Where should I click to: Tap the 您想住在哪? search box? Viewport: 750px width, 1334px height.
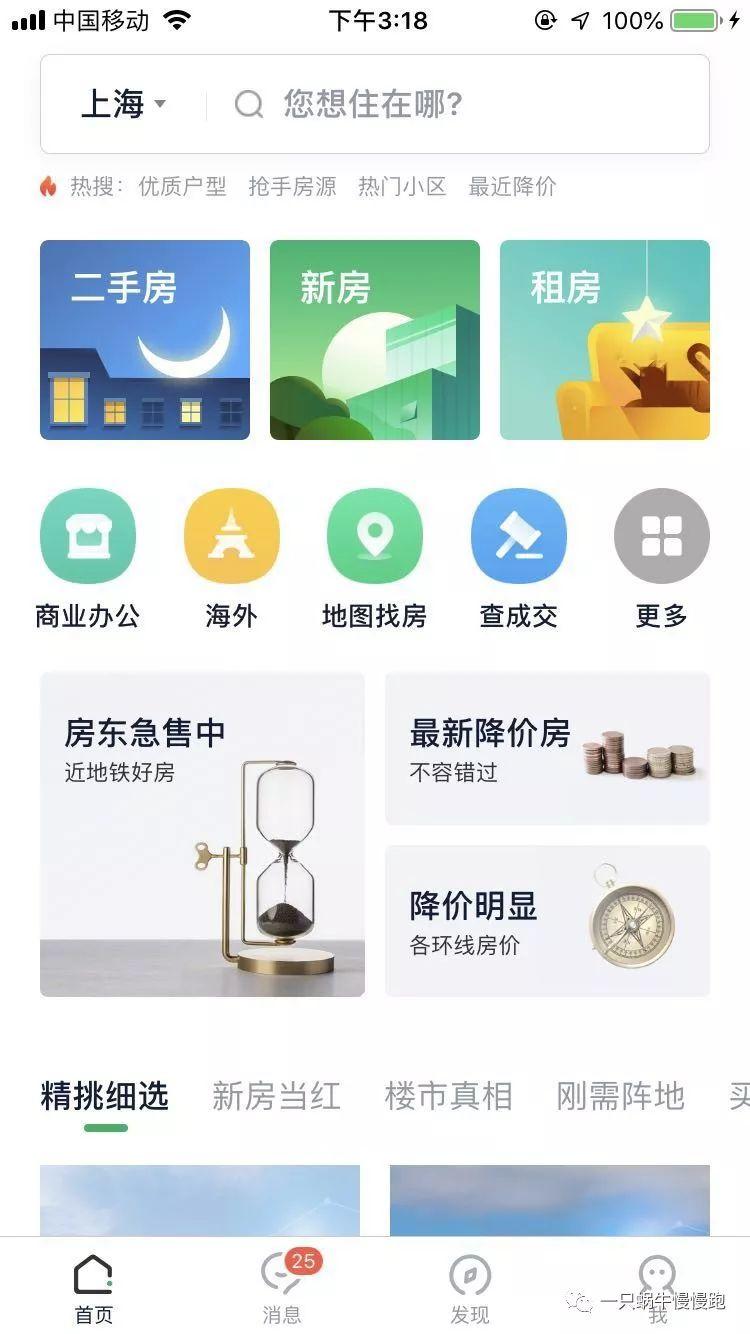pos(450,104)
